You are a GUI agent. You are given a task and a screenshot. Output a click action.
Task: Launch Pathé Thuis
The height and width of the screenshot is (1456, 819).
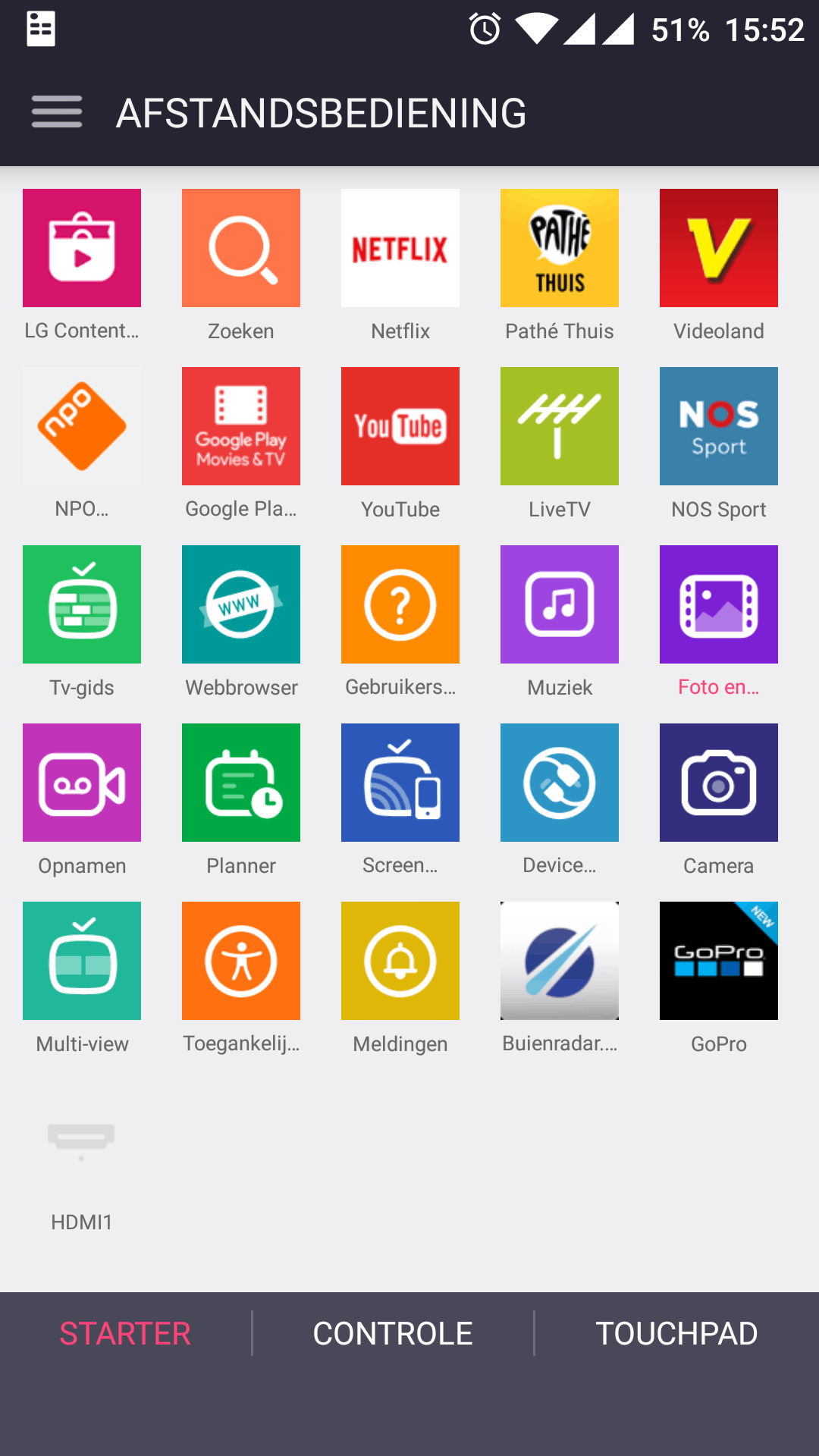point(560,248)
